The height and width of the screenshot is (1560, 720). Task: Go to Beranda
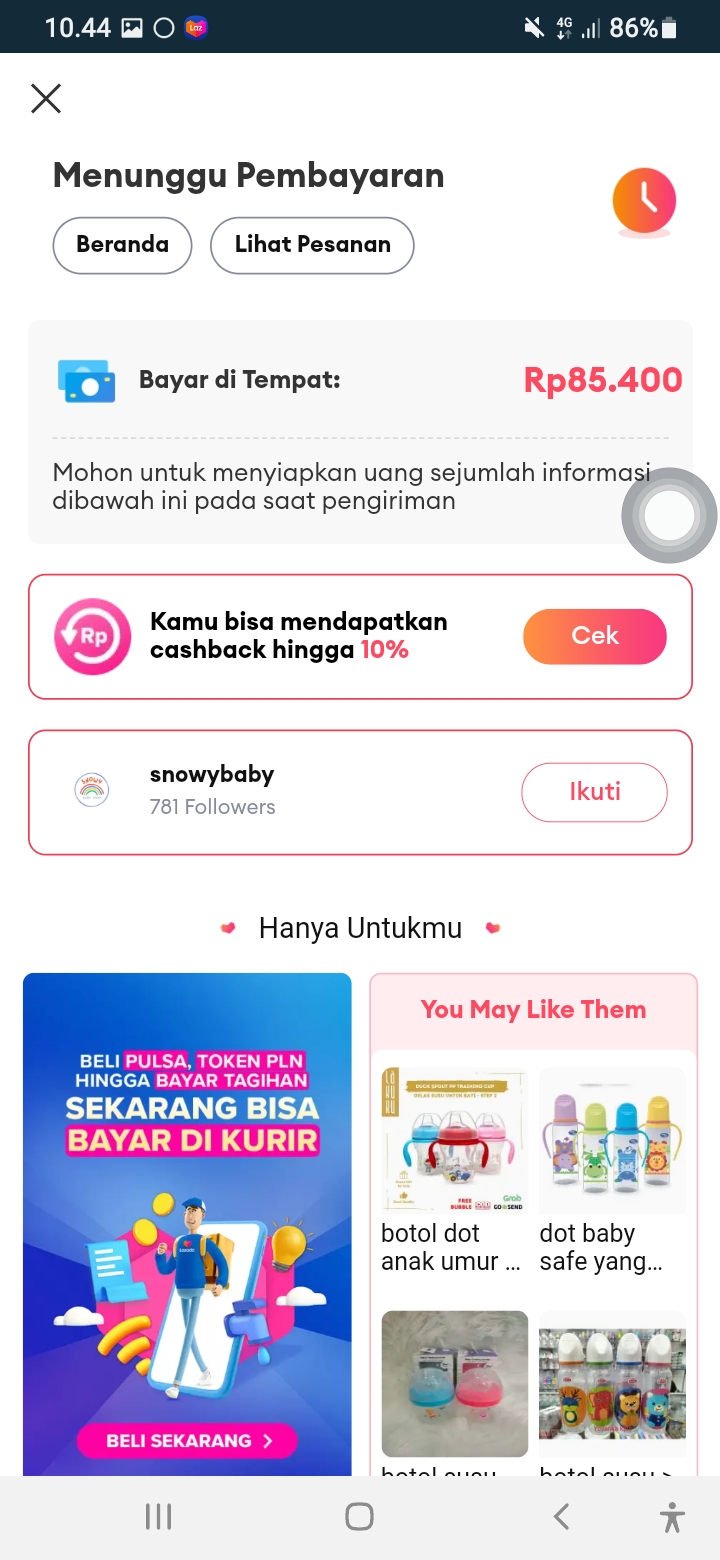click(x=122, y=245)
